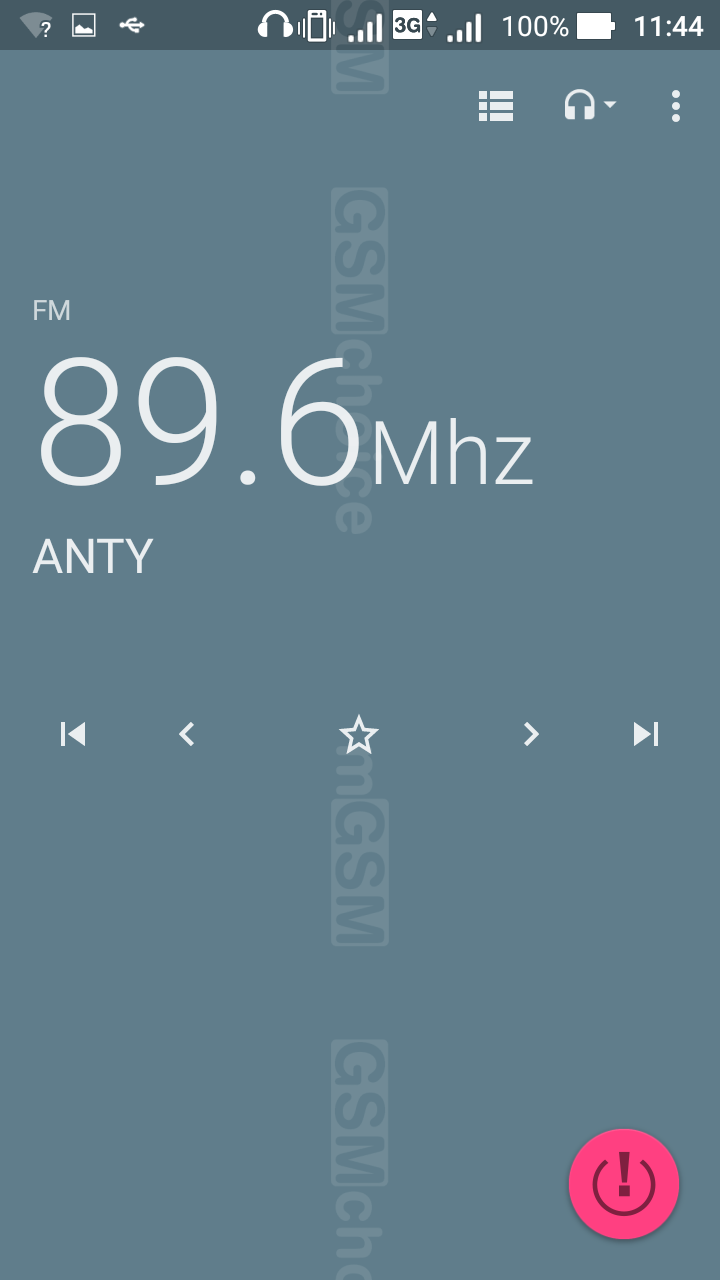
Task: Tune the frequency down one step
Action: click(187, 735)
